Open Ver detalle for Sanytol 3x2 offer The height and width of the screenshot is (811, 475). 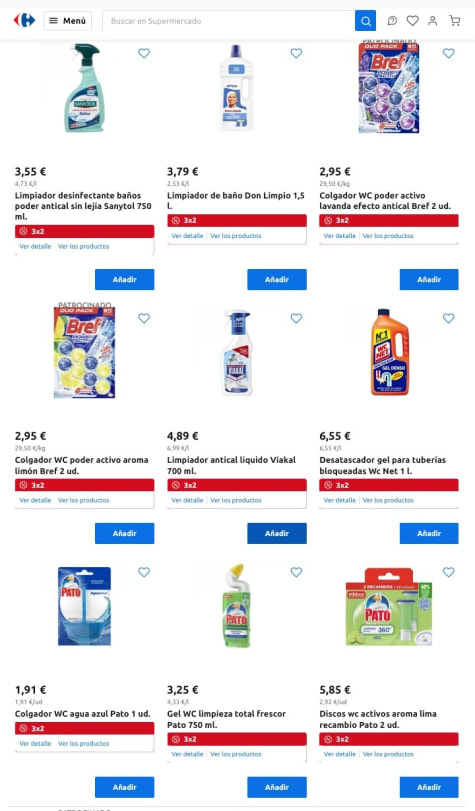coord(35,247)
